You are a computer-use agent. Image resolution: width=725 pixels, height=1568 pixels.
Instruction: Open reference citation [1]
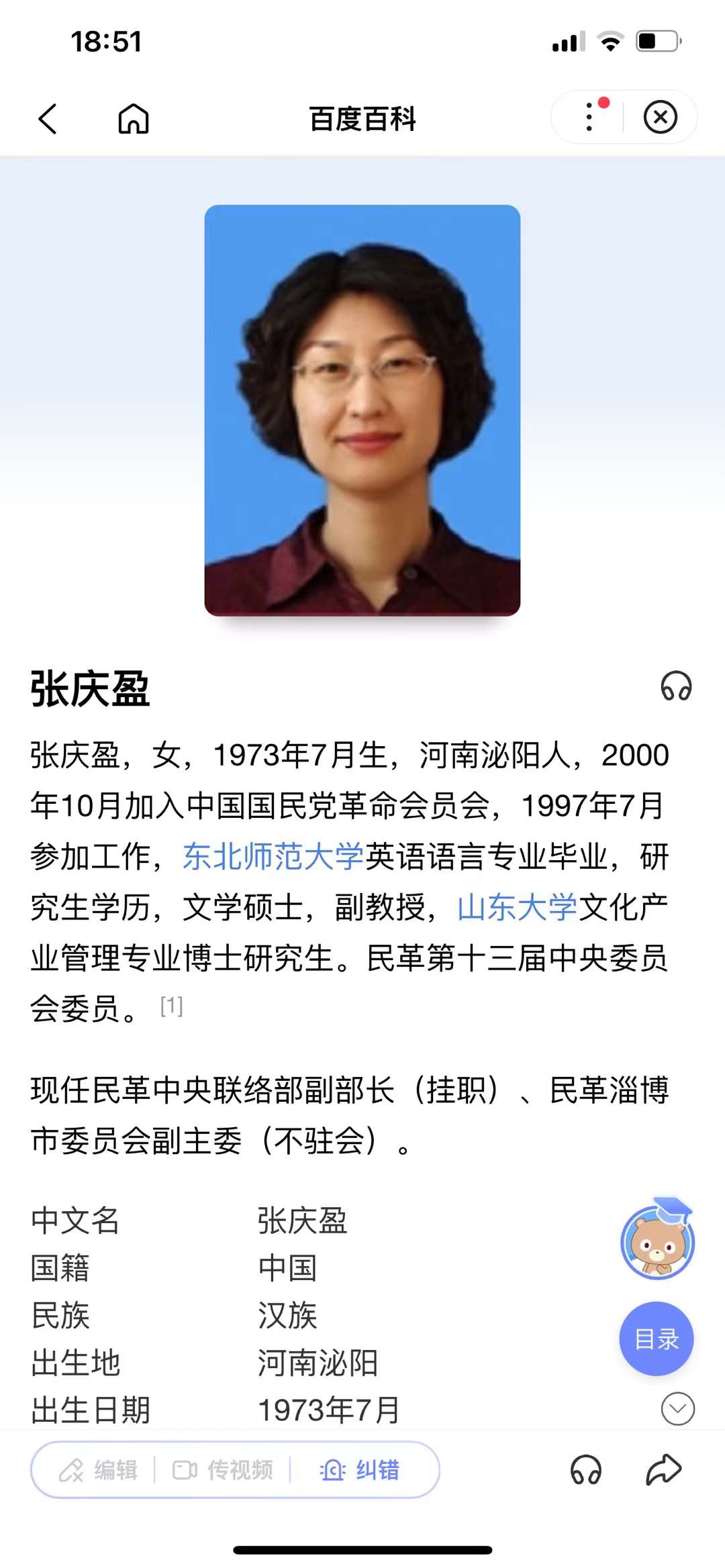point(171,1005)
